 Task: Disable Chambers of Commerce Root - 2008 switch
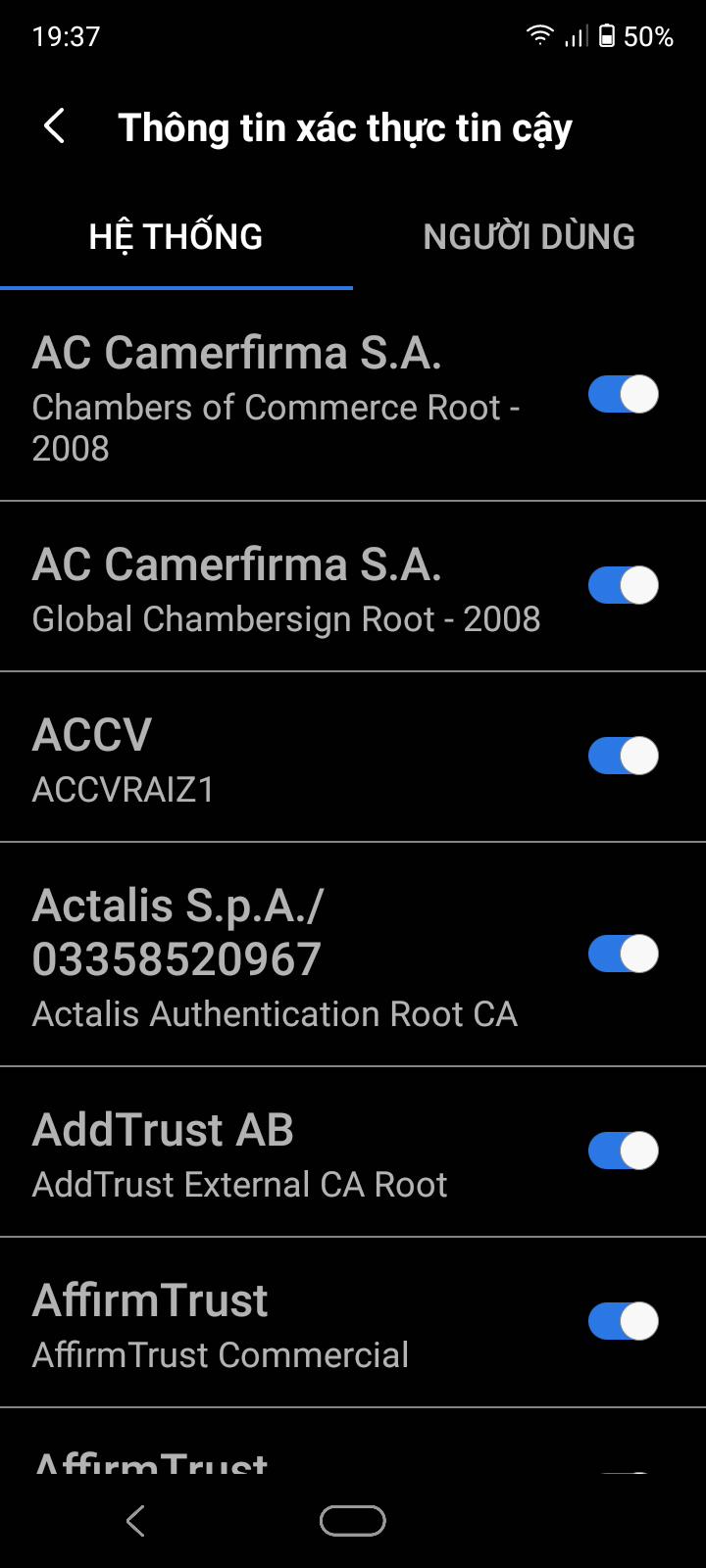(x=623, y=395)
